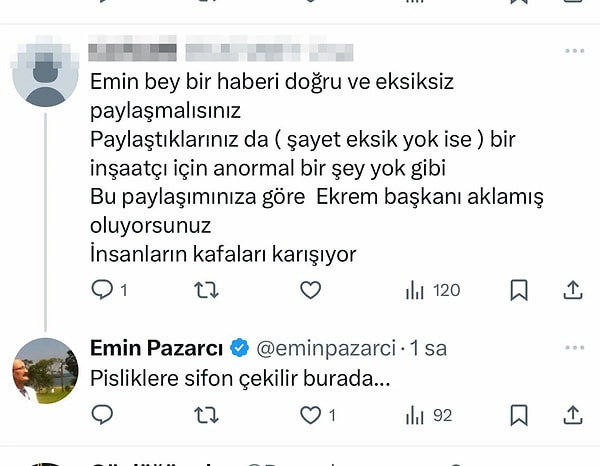The image size is (600, 466).
Task: Share the comment addressed to Emin bey
Action: [x=573, y=290]
